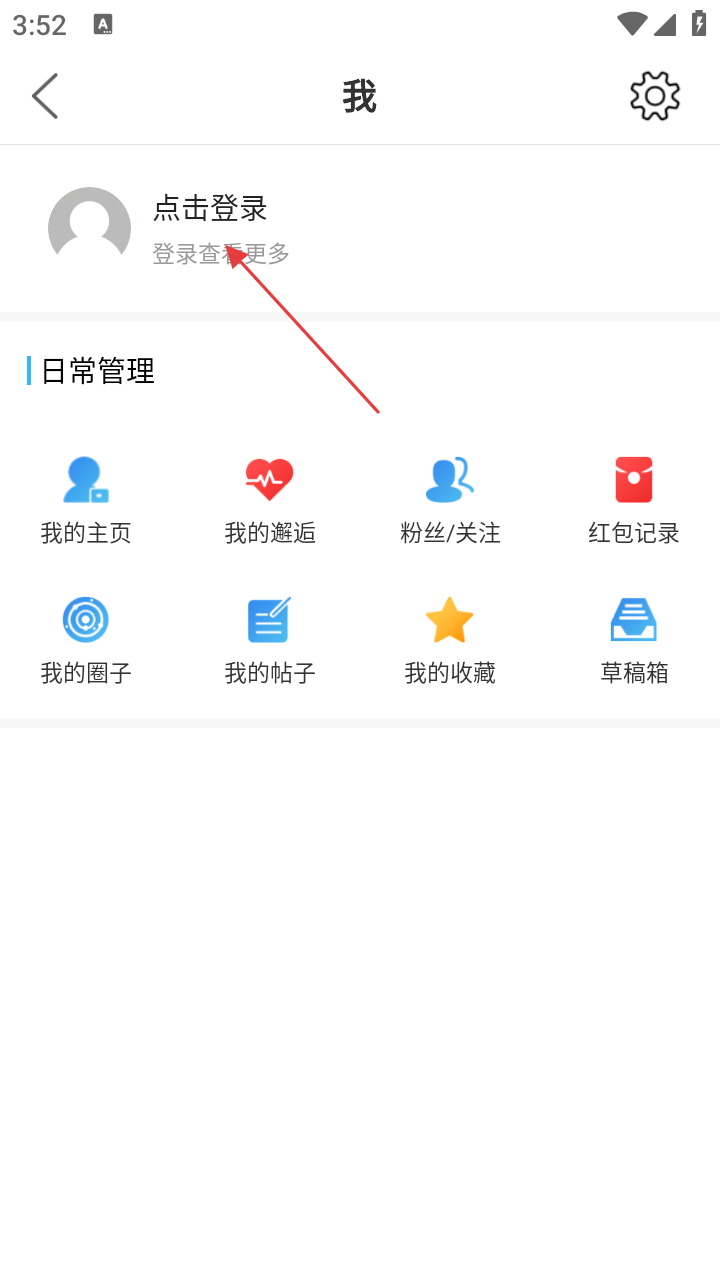Open 我的收藏

click(x=450, y=640)
